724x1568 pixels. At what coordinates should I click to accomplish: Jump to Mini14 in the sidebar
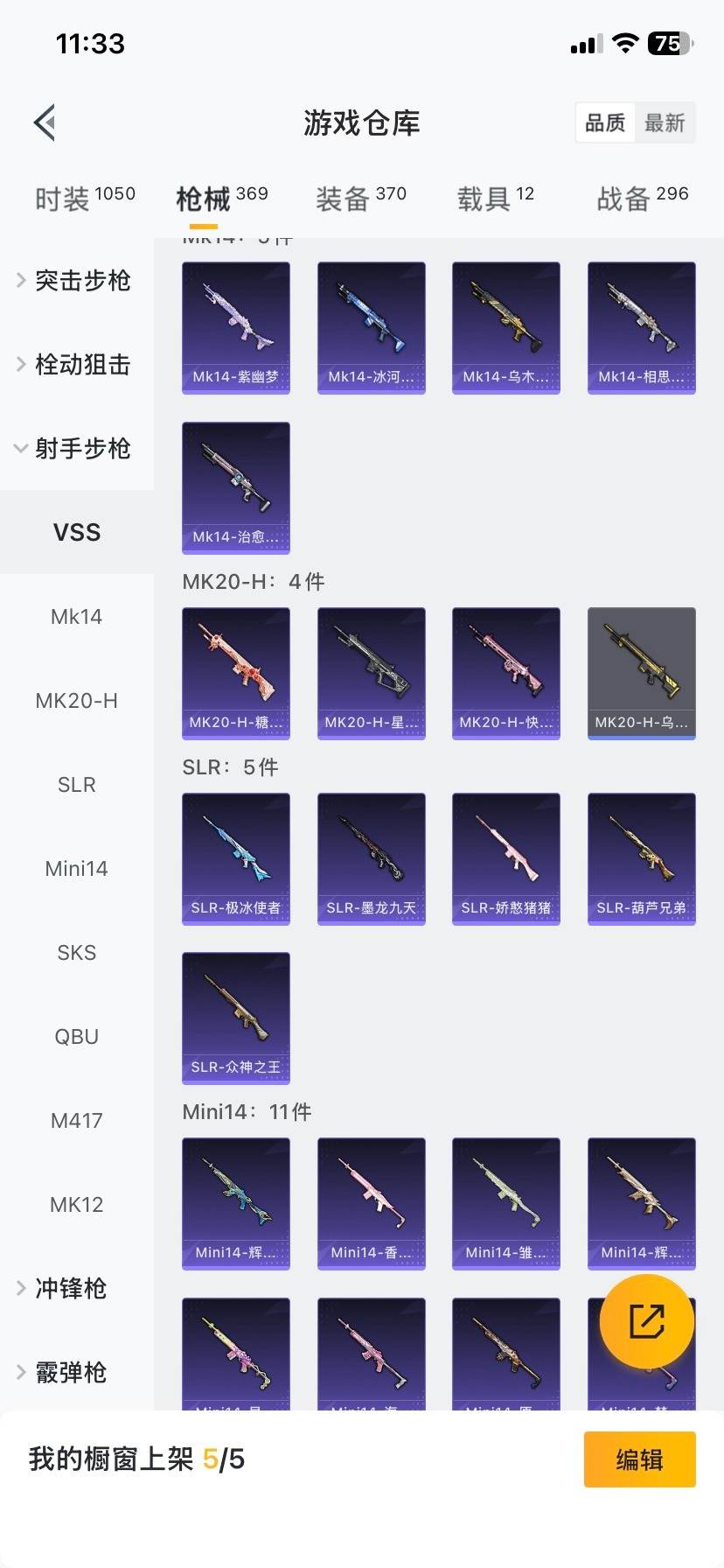click(x=77, y=869)
